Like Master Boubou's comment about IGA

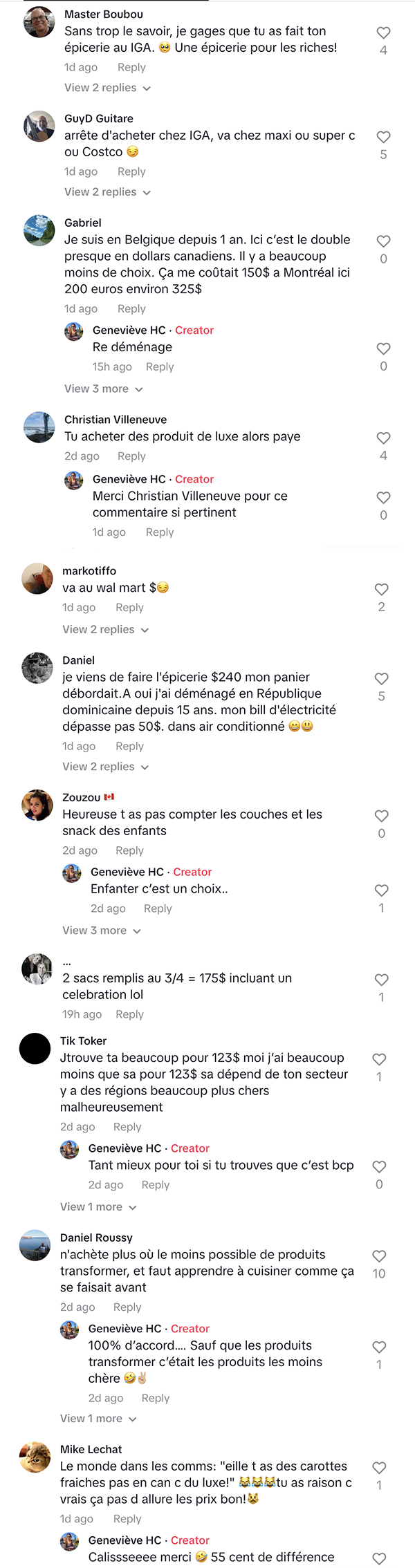tap(383, 32)
